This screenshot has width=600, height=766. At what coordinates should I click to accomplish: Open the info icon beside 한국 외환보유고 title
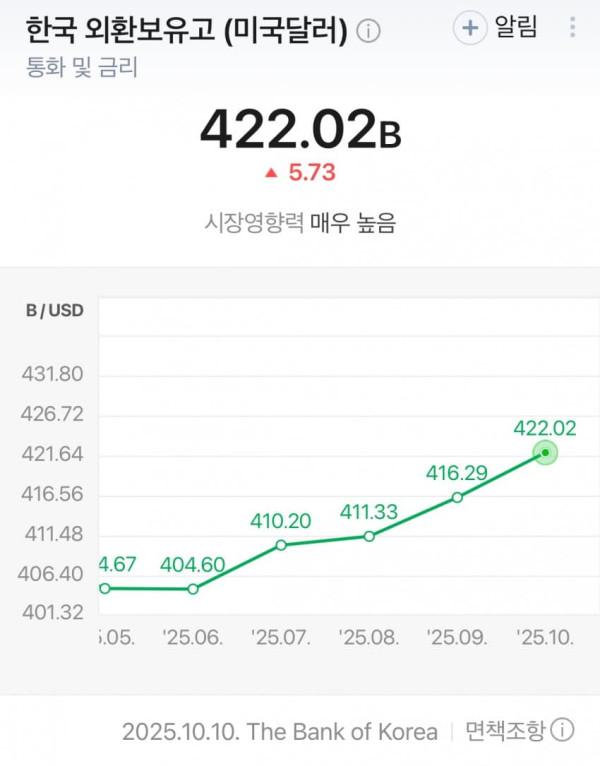368,31
